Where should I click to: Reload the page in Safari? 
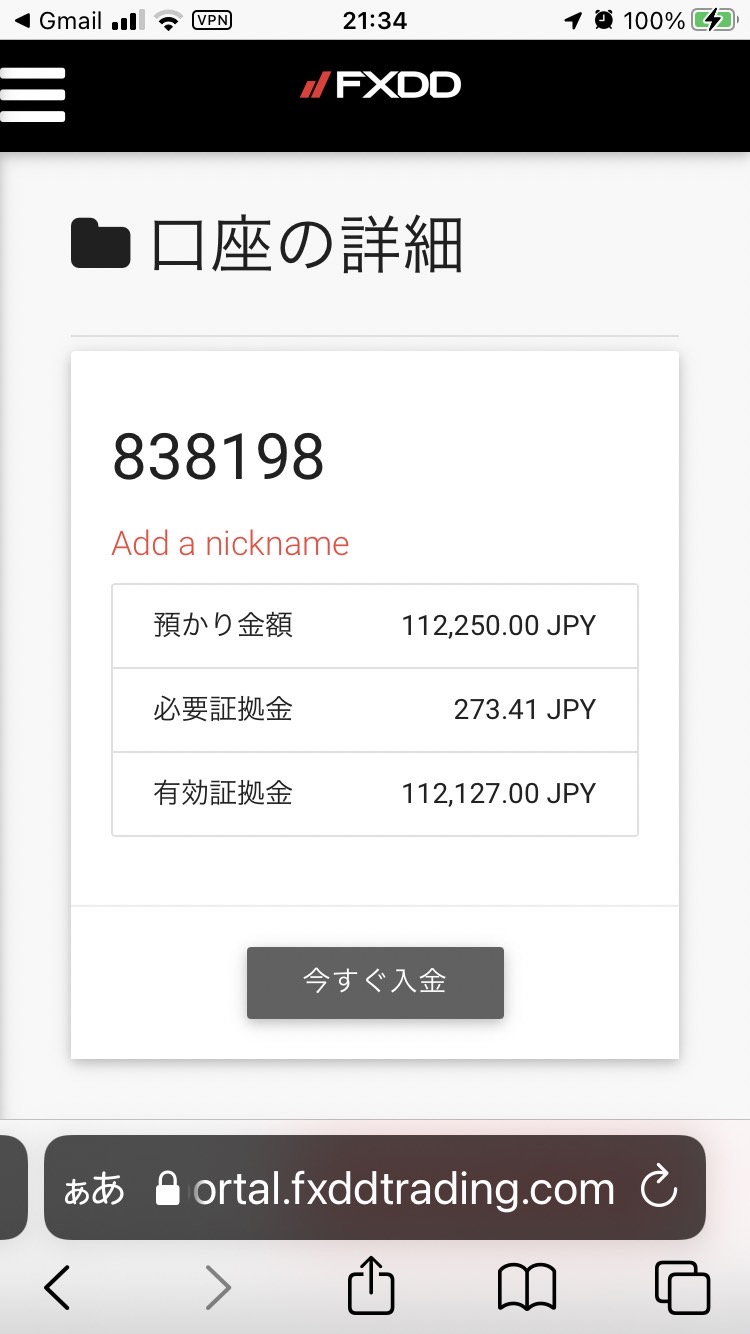(659, 1189)
